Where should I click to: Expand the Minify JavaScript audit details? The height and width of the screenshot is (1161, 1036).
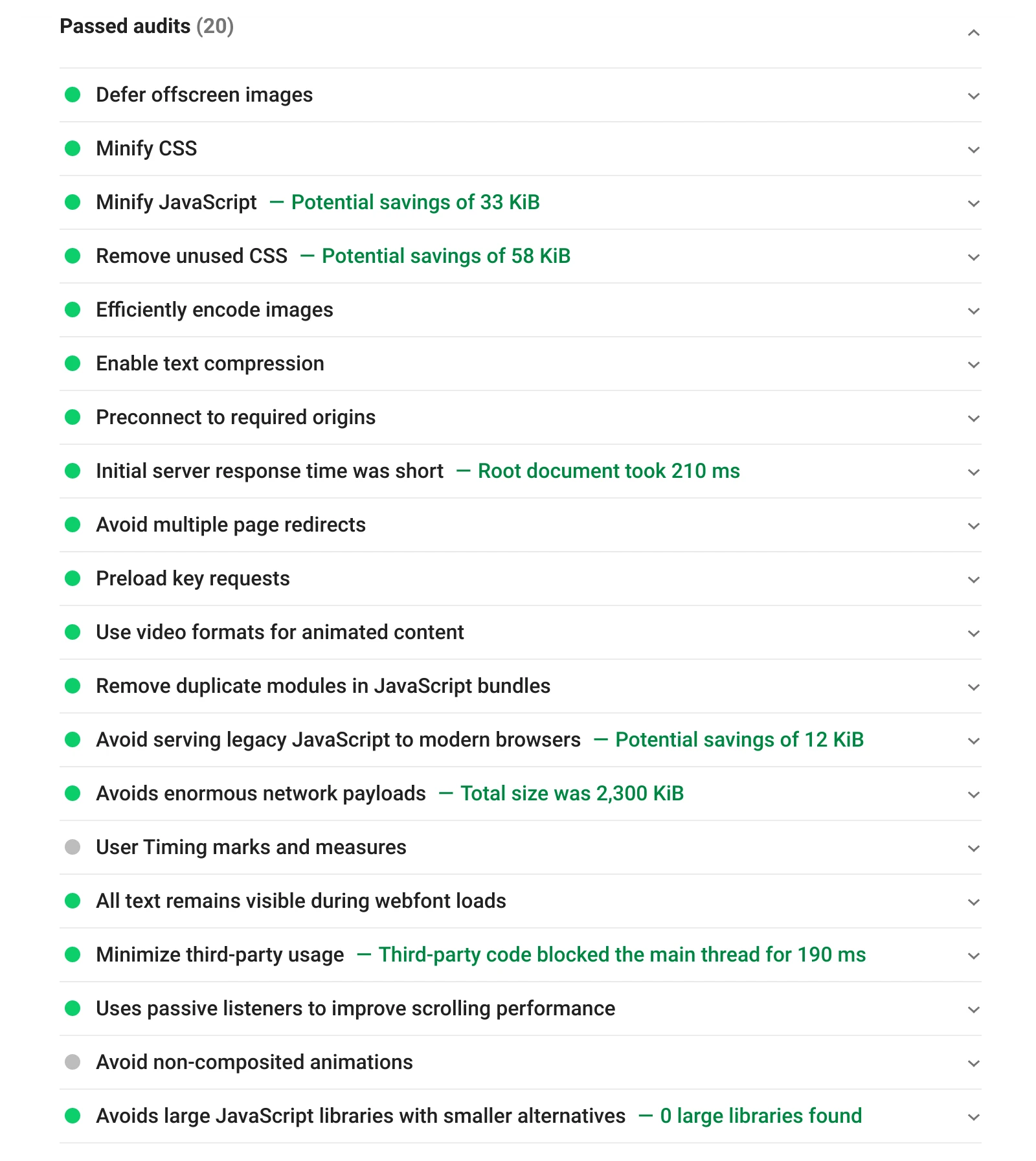[973, 203]
